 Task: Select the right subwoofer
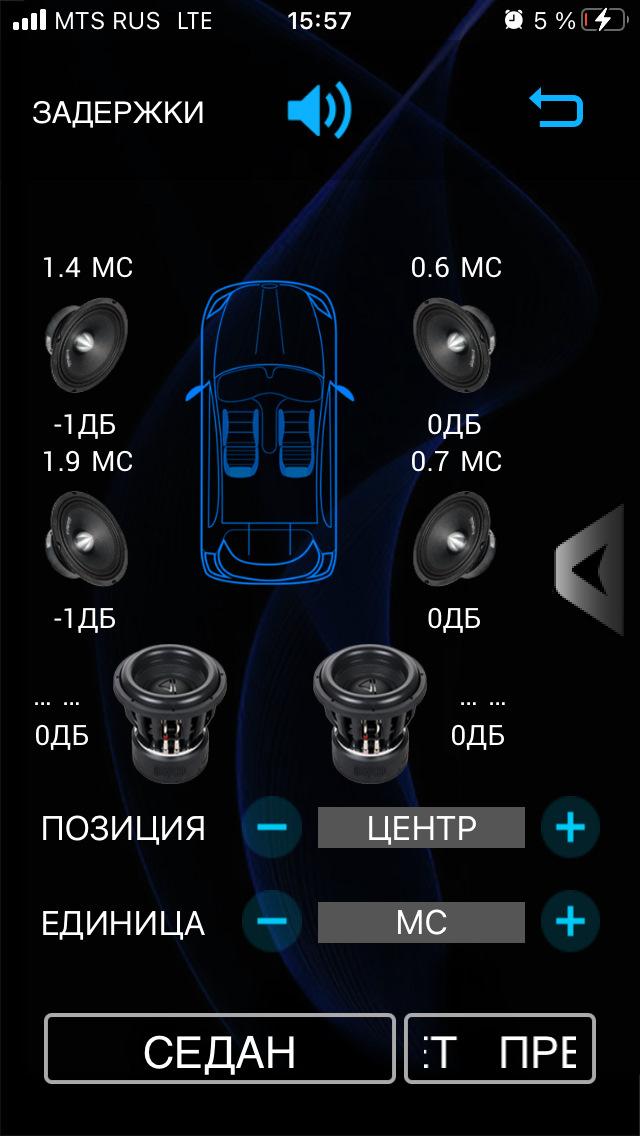coord(369,712)
